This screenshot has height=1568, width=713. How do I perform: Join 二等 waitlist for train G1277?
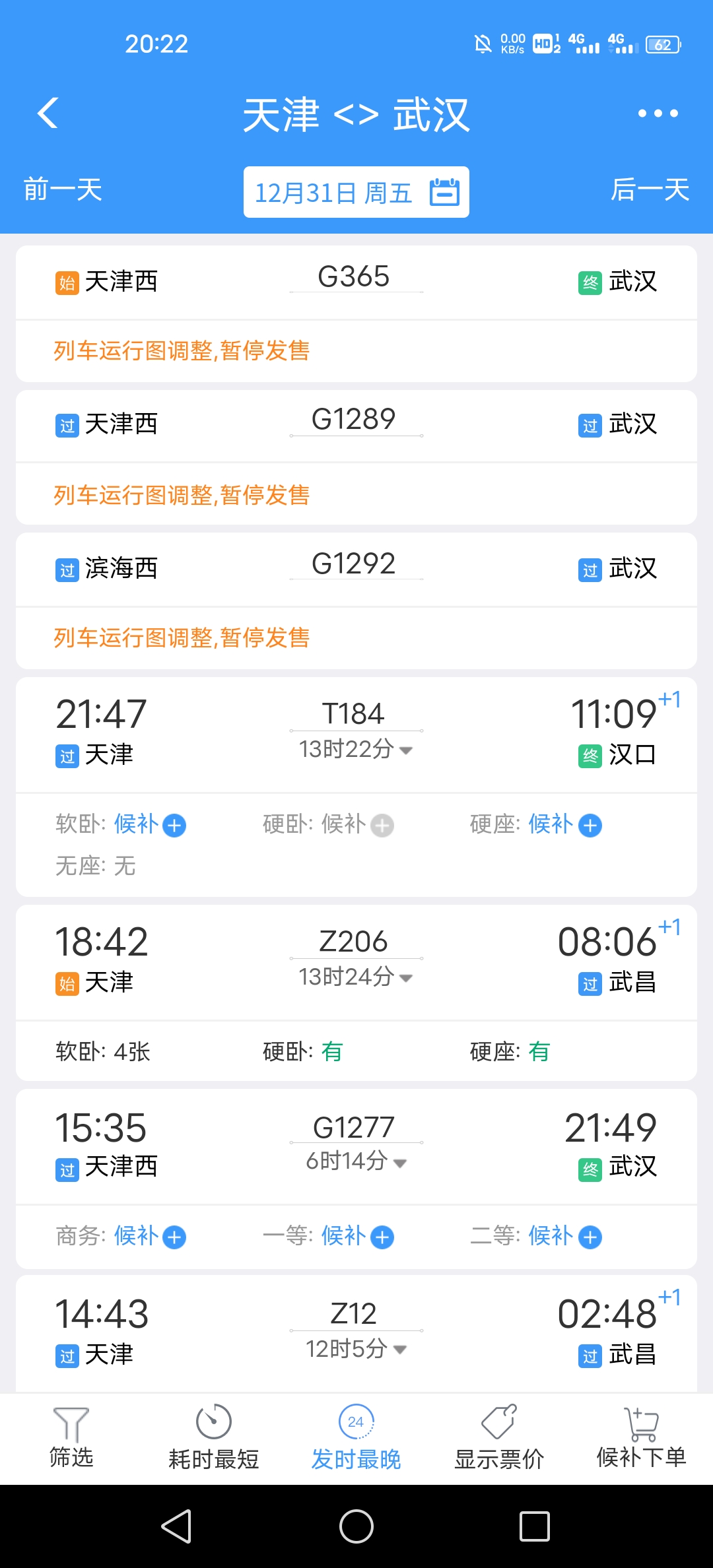(x=565, y=1237)
